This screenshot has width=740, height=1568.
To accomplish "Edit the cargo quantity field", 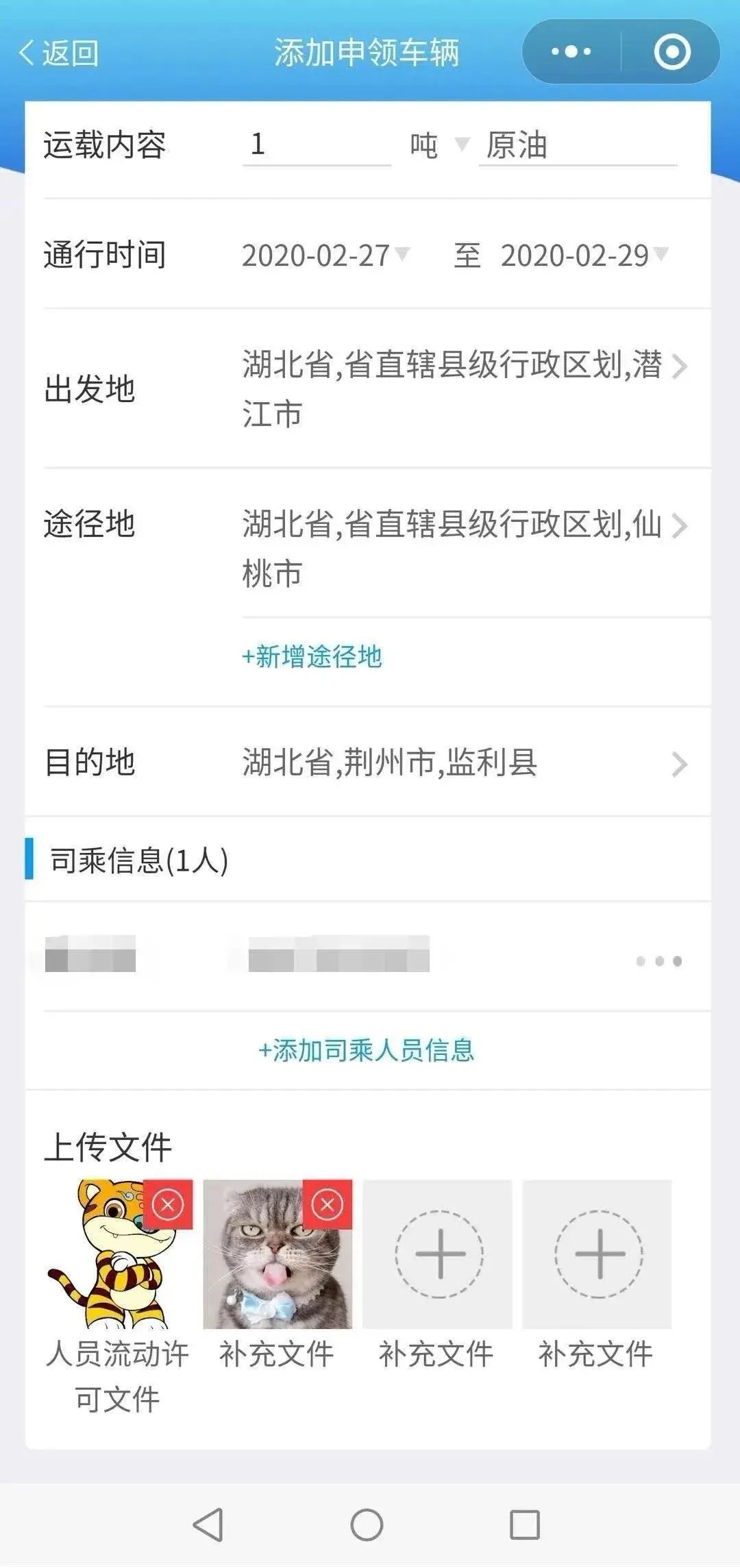I will [316, 145].
